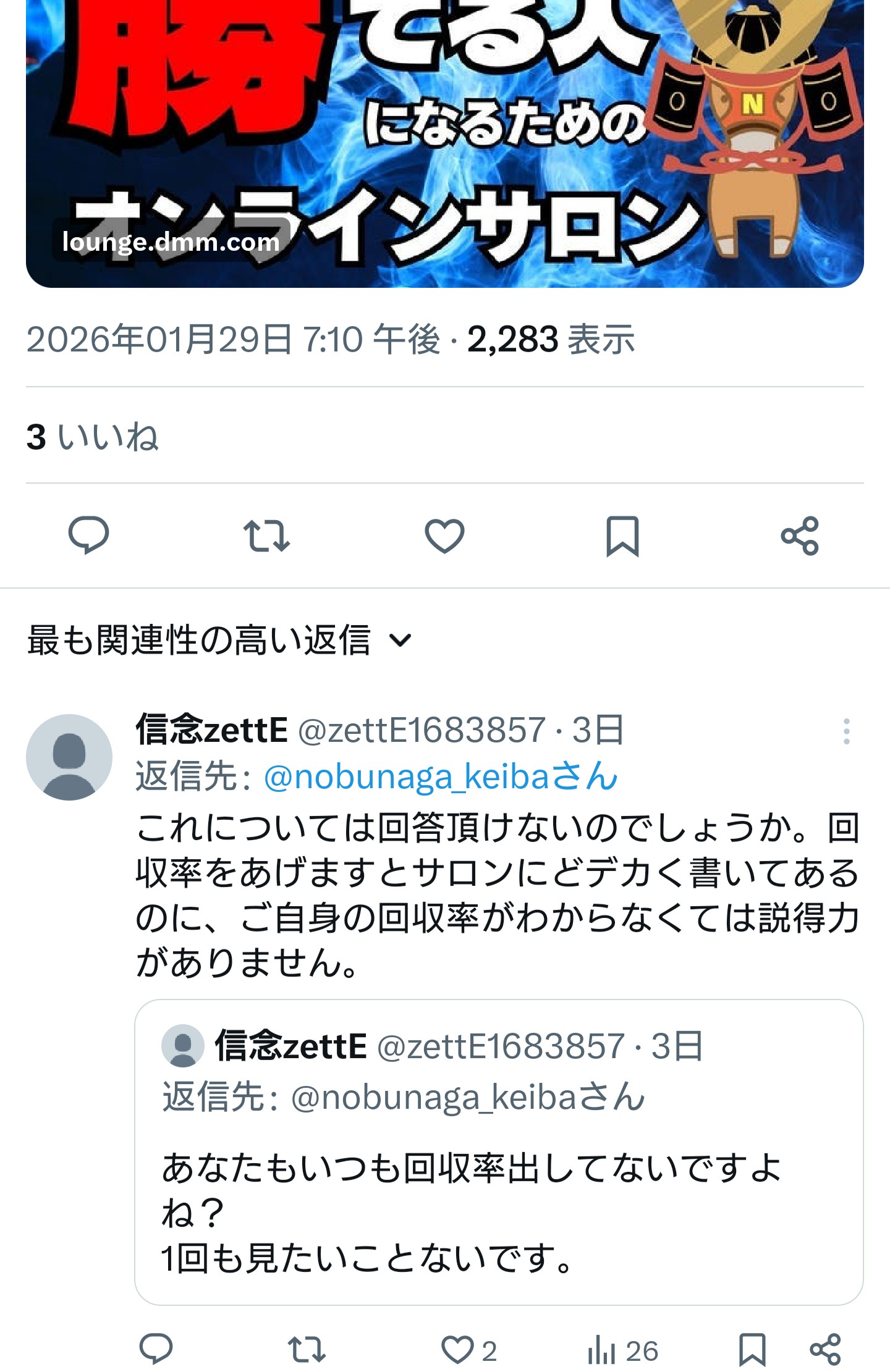Reply to the main post
The width and height of the screenshot is (890, 1372).
[x=88, y=535]
